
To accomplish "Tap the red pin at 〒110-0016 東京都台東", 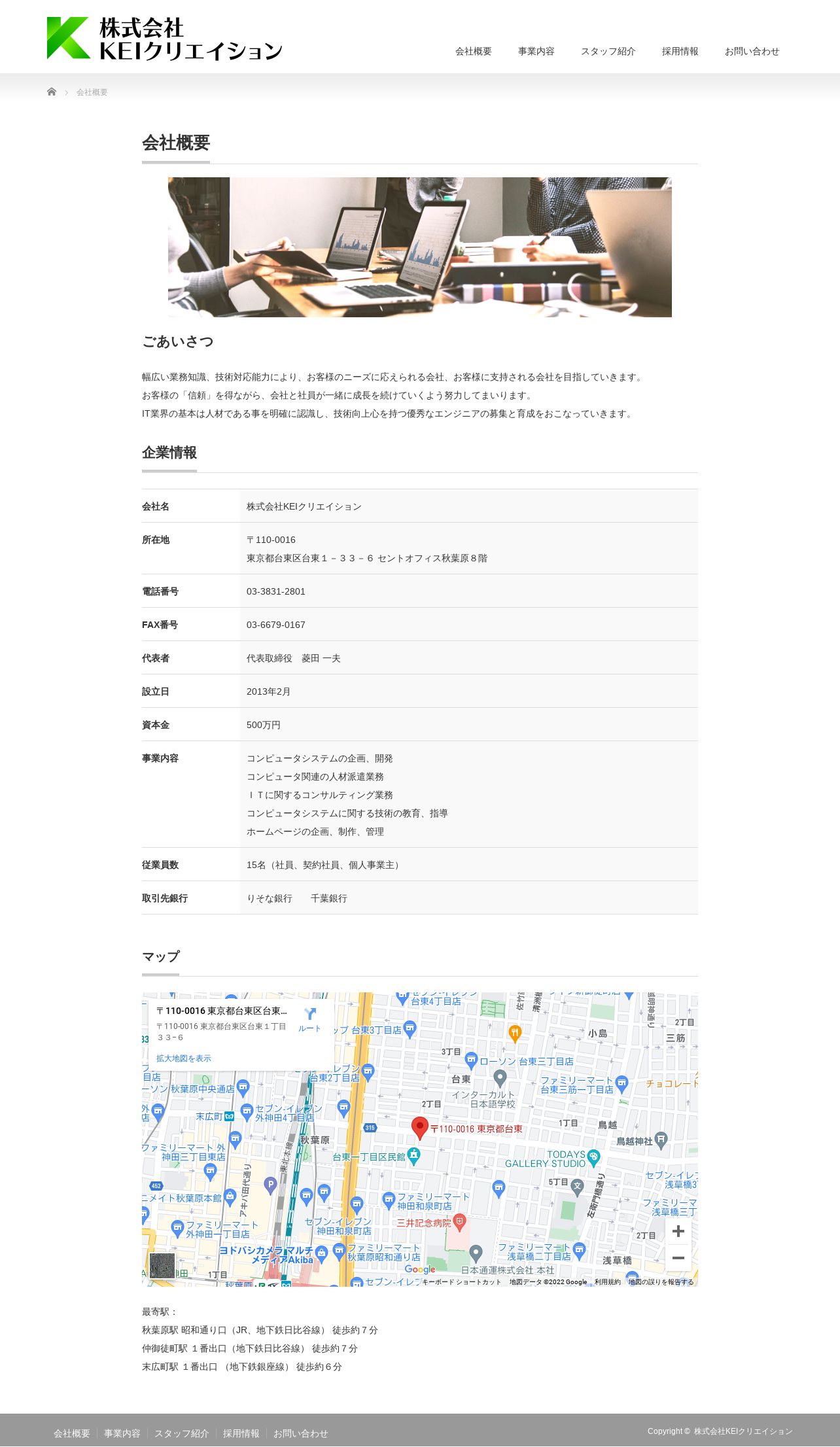I will coord(419,1128).
